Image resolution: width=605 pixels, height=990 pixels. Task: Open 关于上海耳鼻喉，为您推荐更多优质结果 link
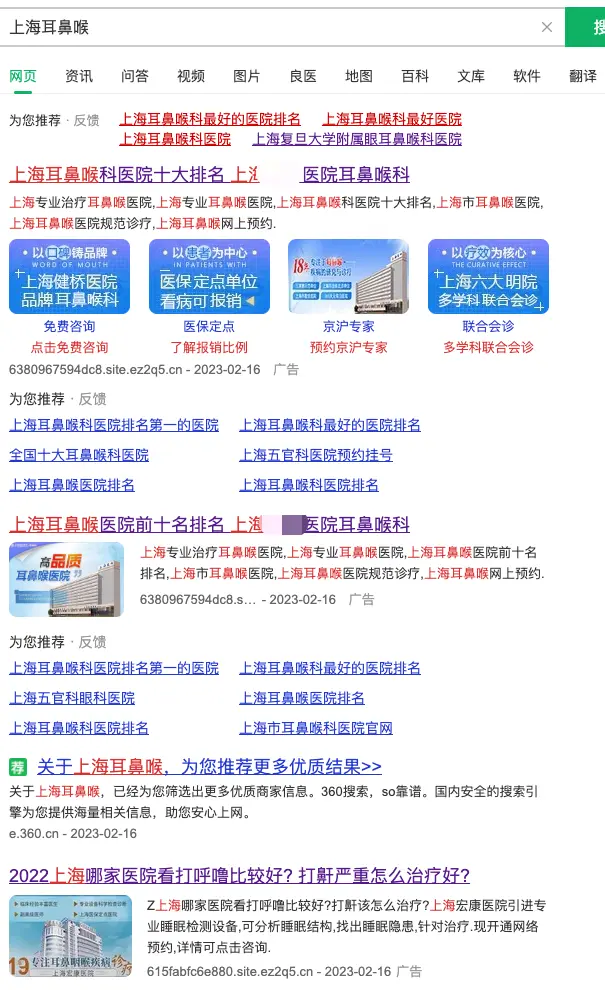[x=209, y=767]
